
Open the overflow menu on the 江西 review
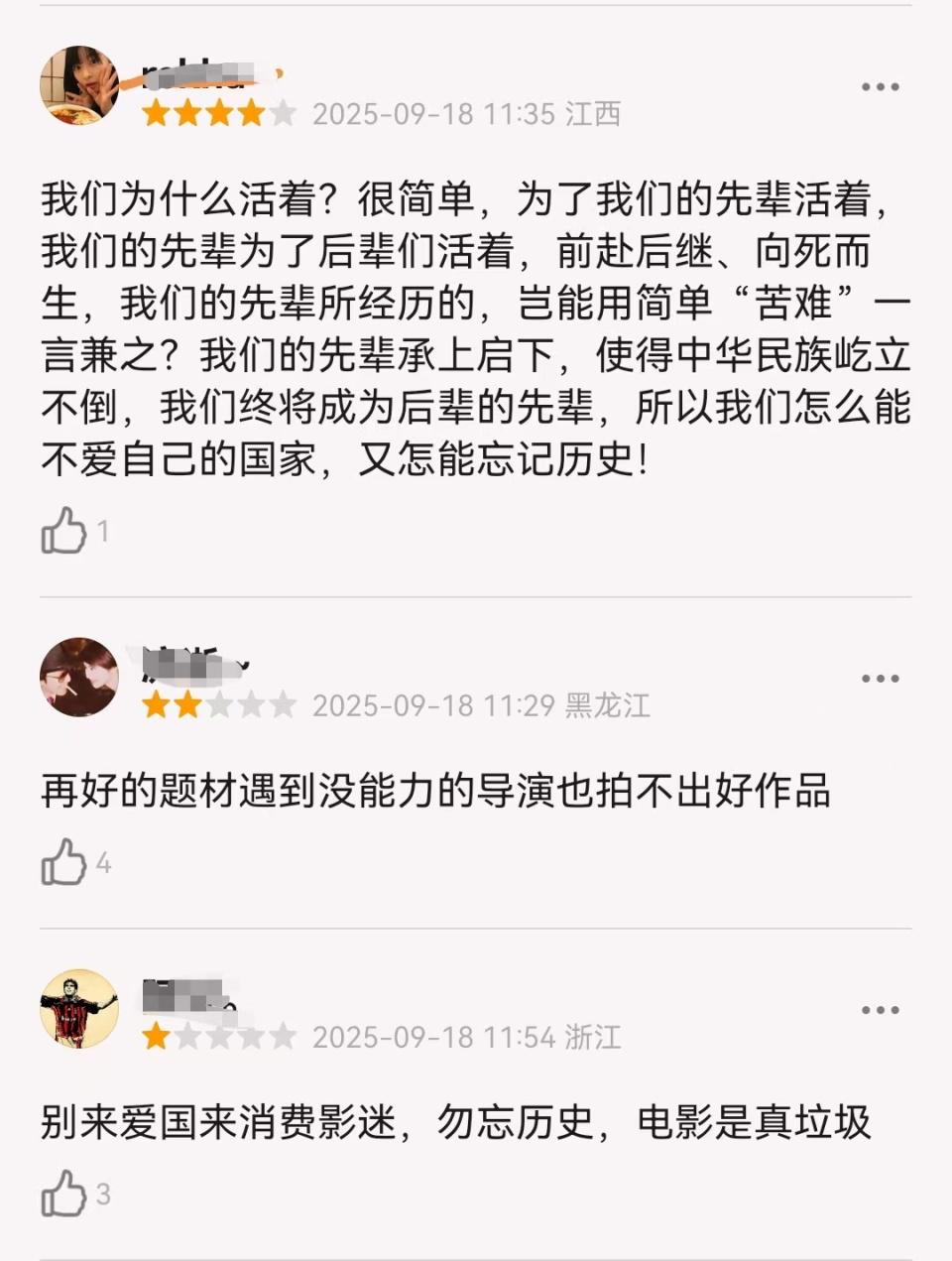click(x=880, y=87)
